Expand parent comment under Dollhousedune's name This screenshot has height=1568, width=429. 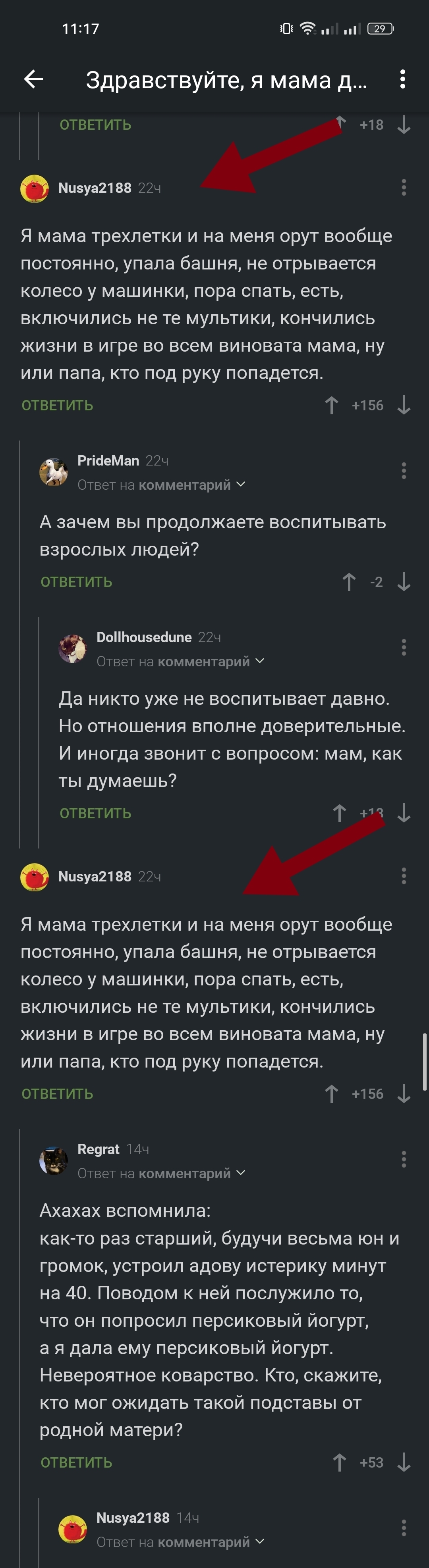tap(180, 662)
